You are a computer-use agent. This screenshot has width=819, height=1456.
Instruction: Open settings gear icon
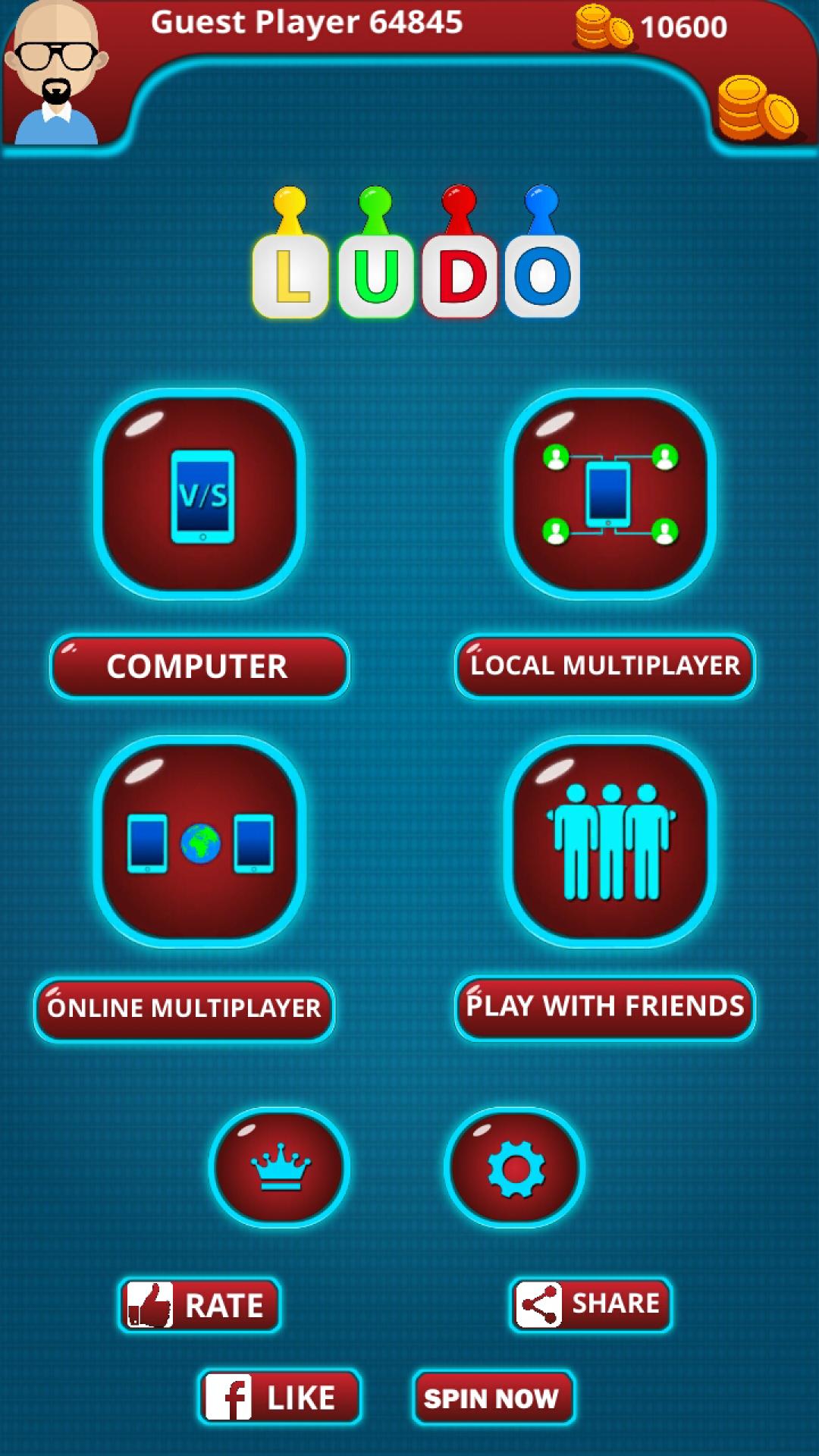pos(515,1168)
